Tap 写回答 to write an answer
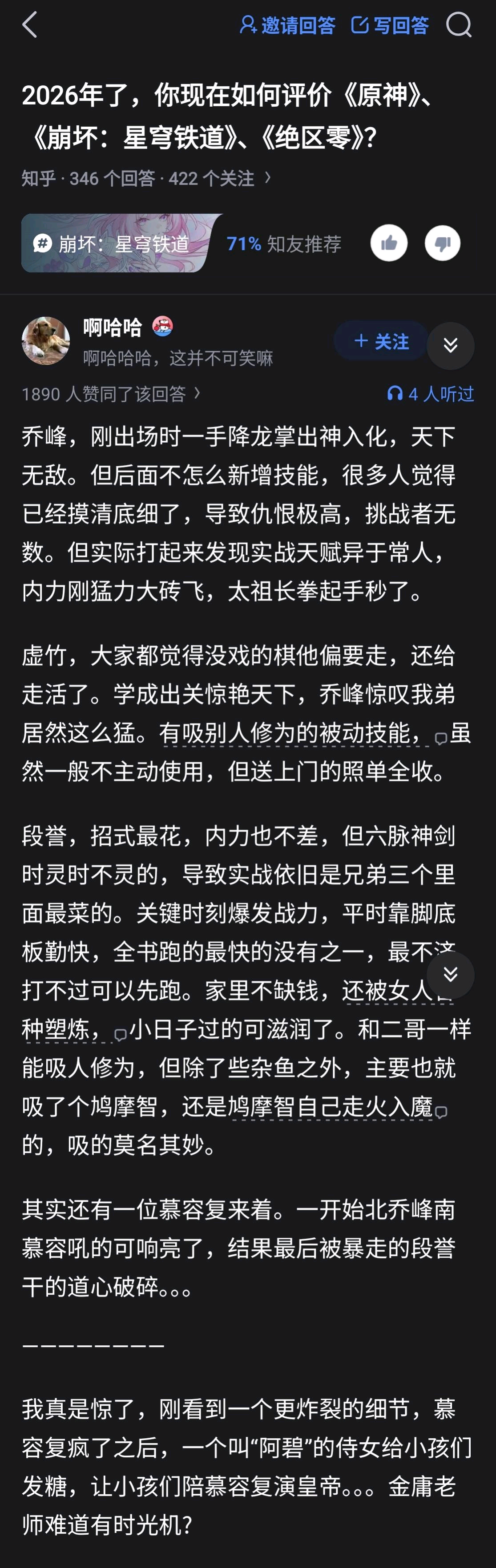The image size is (496, 1568). [390, 25]
